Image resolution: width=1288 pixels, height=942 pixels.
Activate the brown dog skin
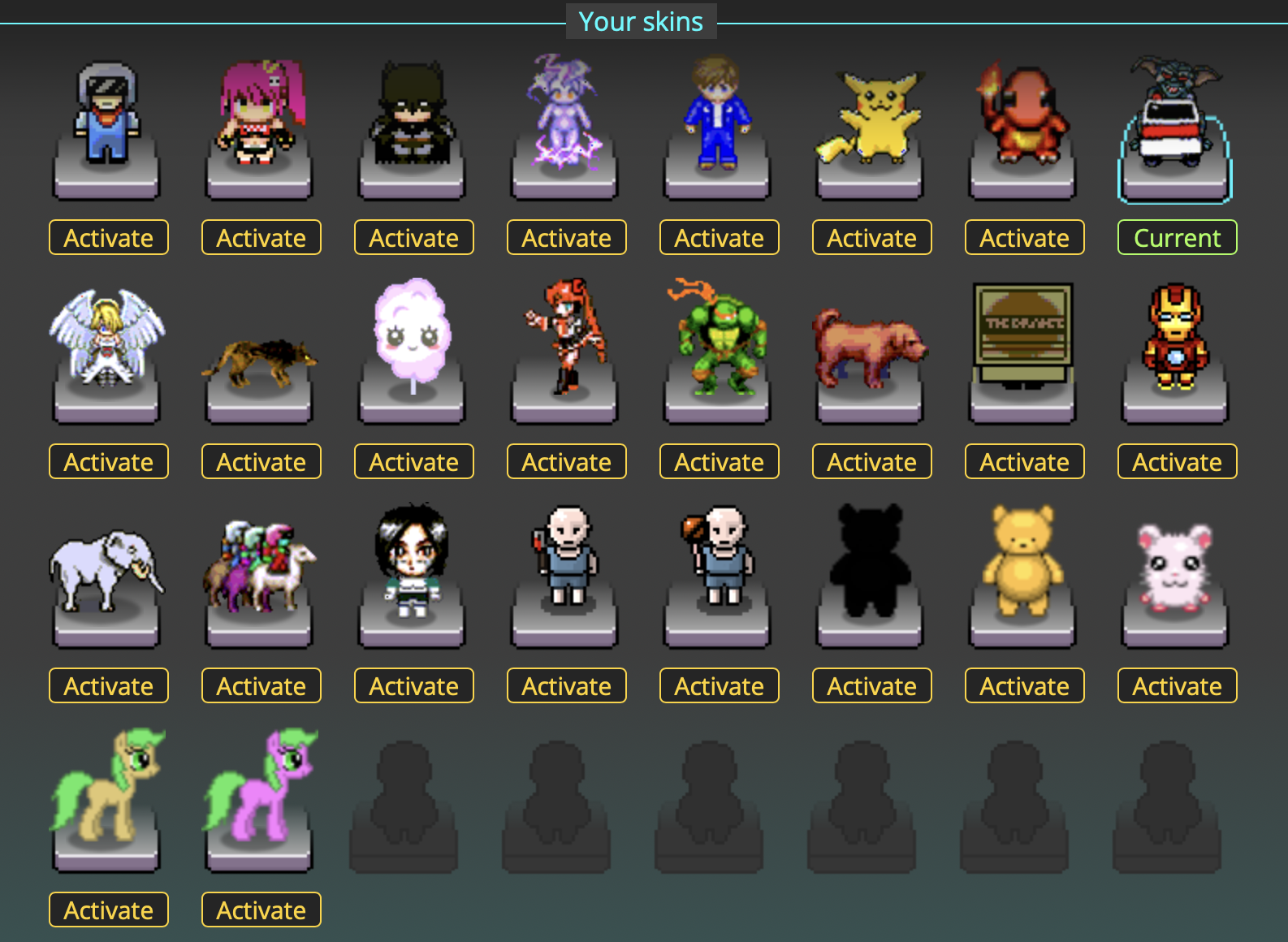[871, 462]
